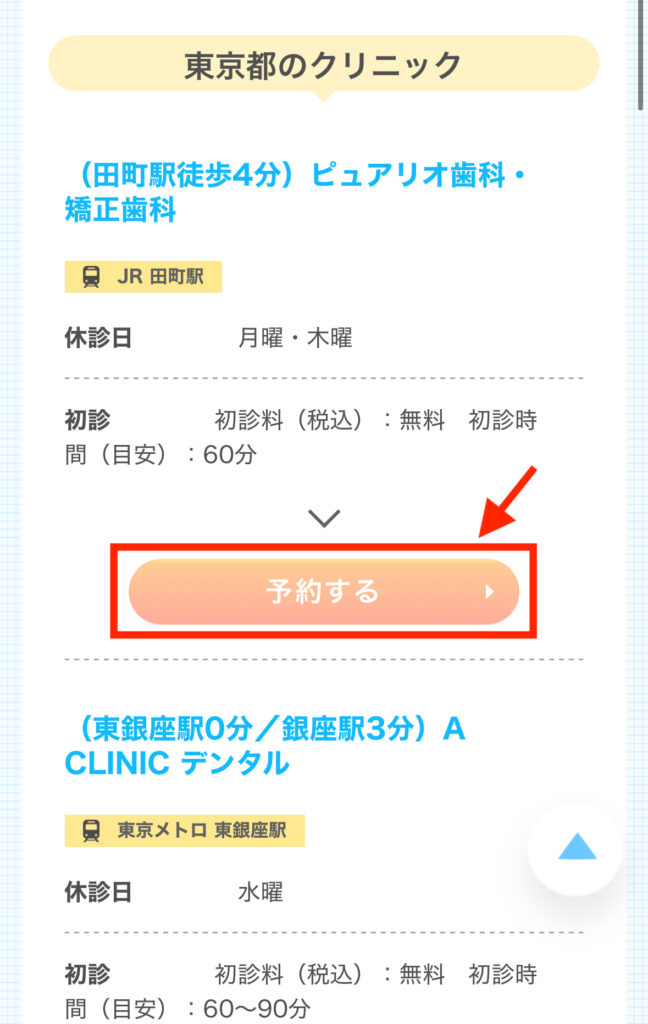
Task: Tap the 予約する button for ピュアリオ歯科
Action: [323, 591]
